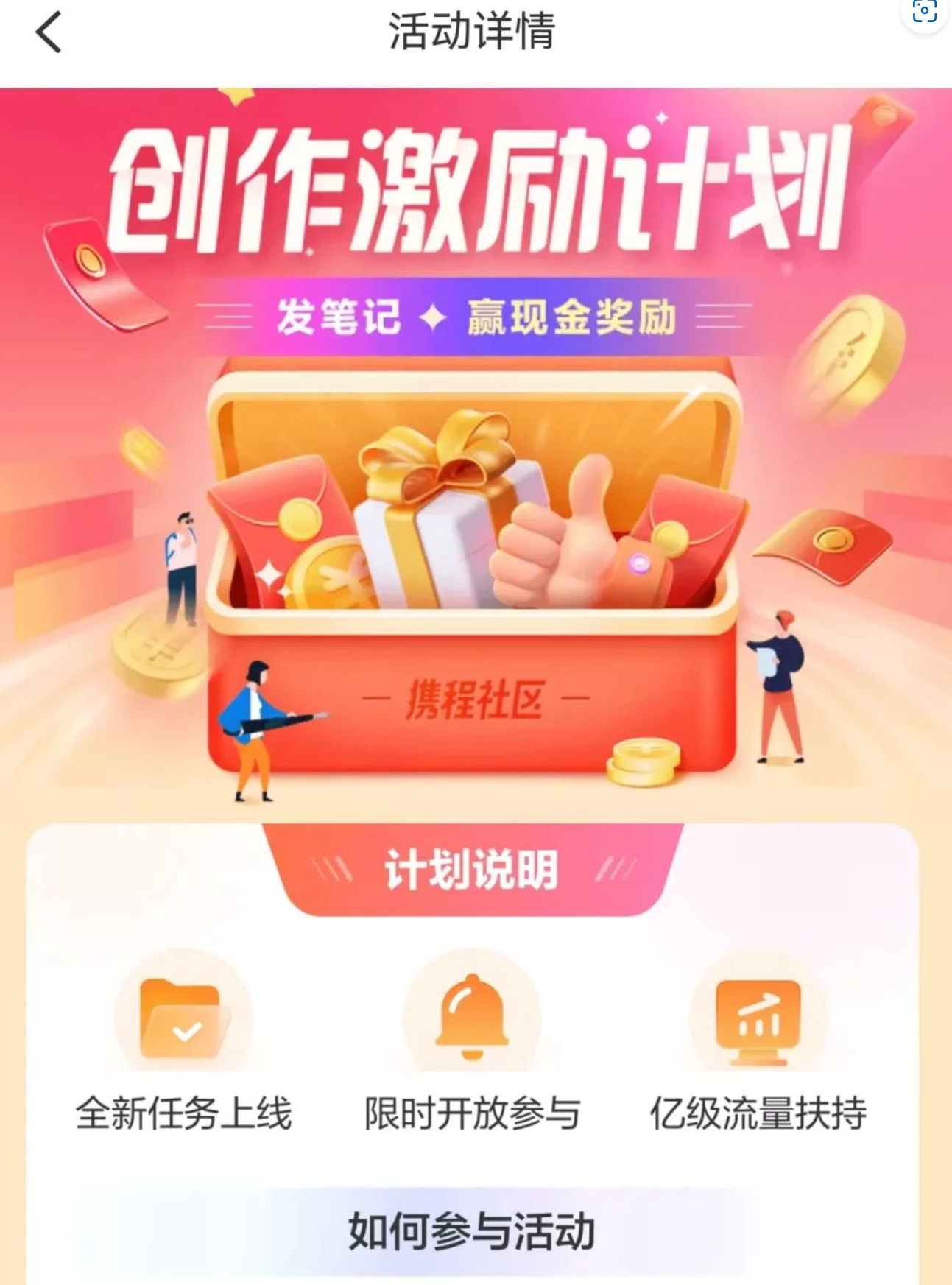Screen dimensions: 952x1285
Task: Go back from the activity details page
Action: pyautogui.click(x=49, y=33)
